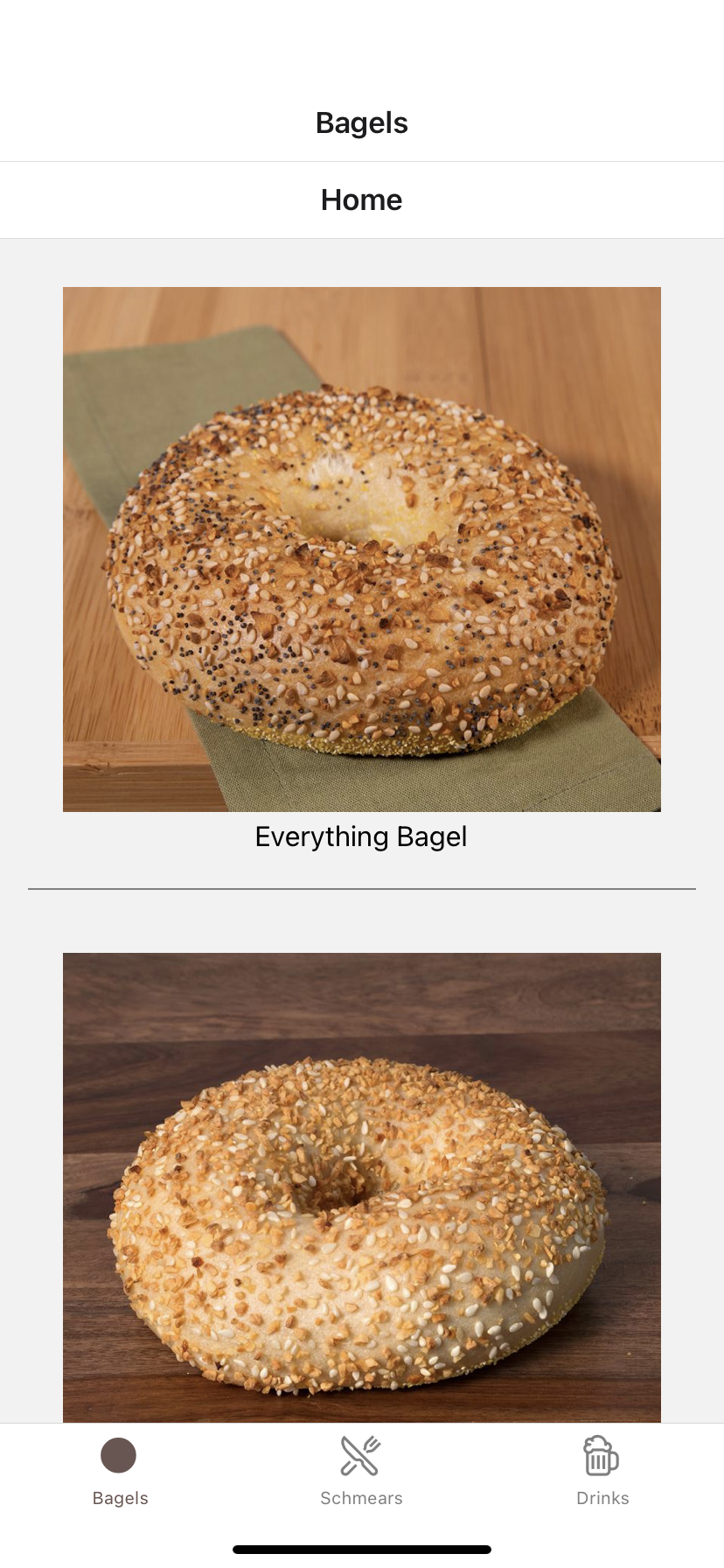
Task: Open the Drinks tab
Action: pyautogui.click(x=602, y=1471)
